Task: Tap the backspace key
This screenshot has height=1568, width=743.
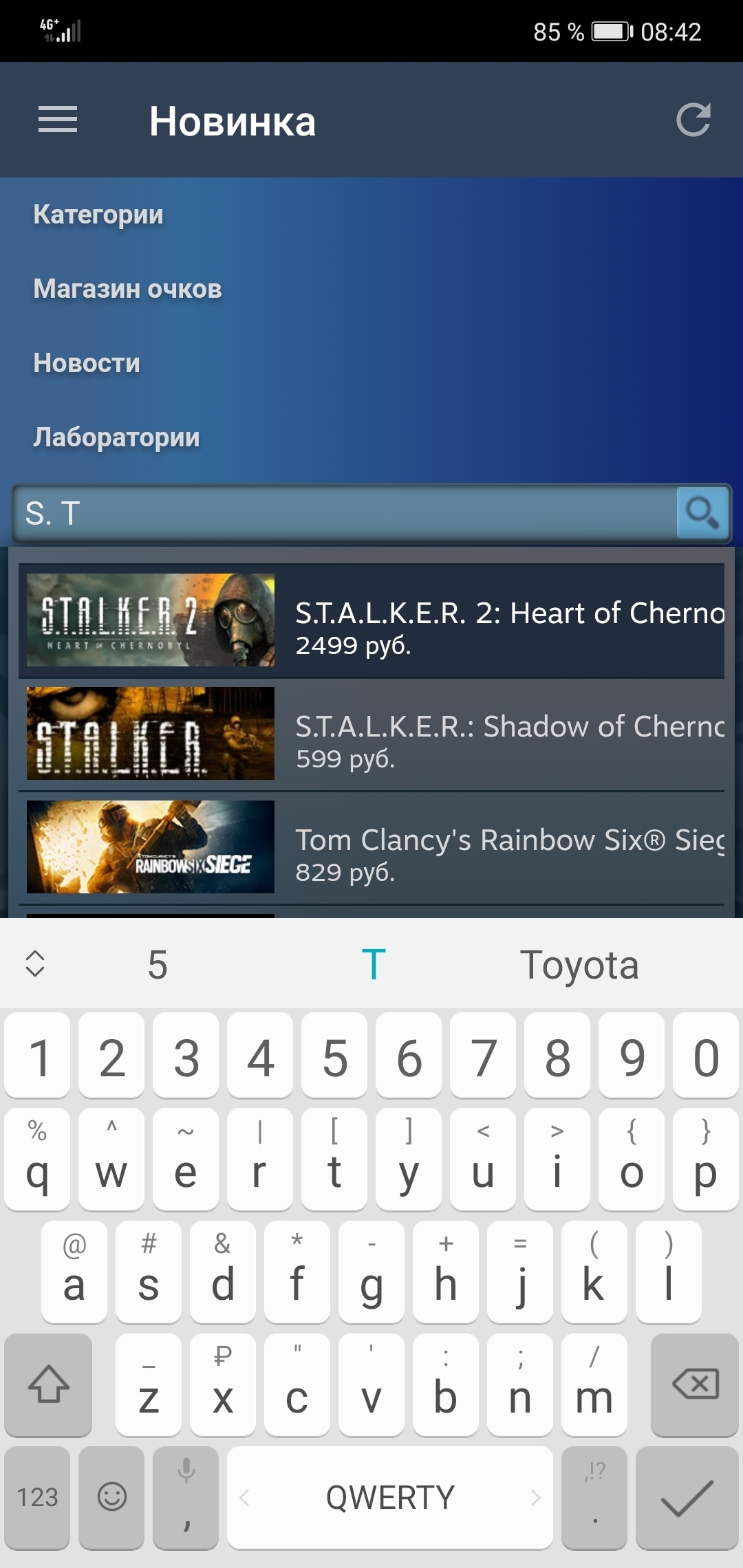Action: point(695,1385)
